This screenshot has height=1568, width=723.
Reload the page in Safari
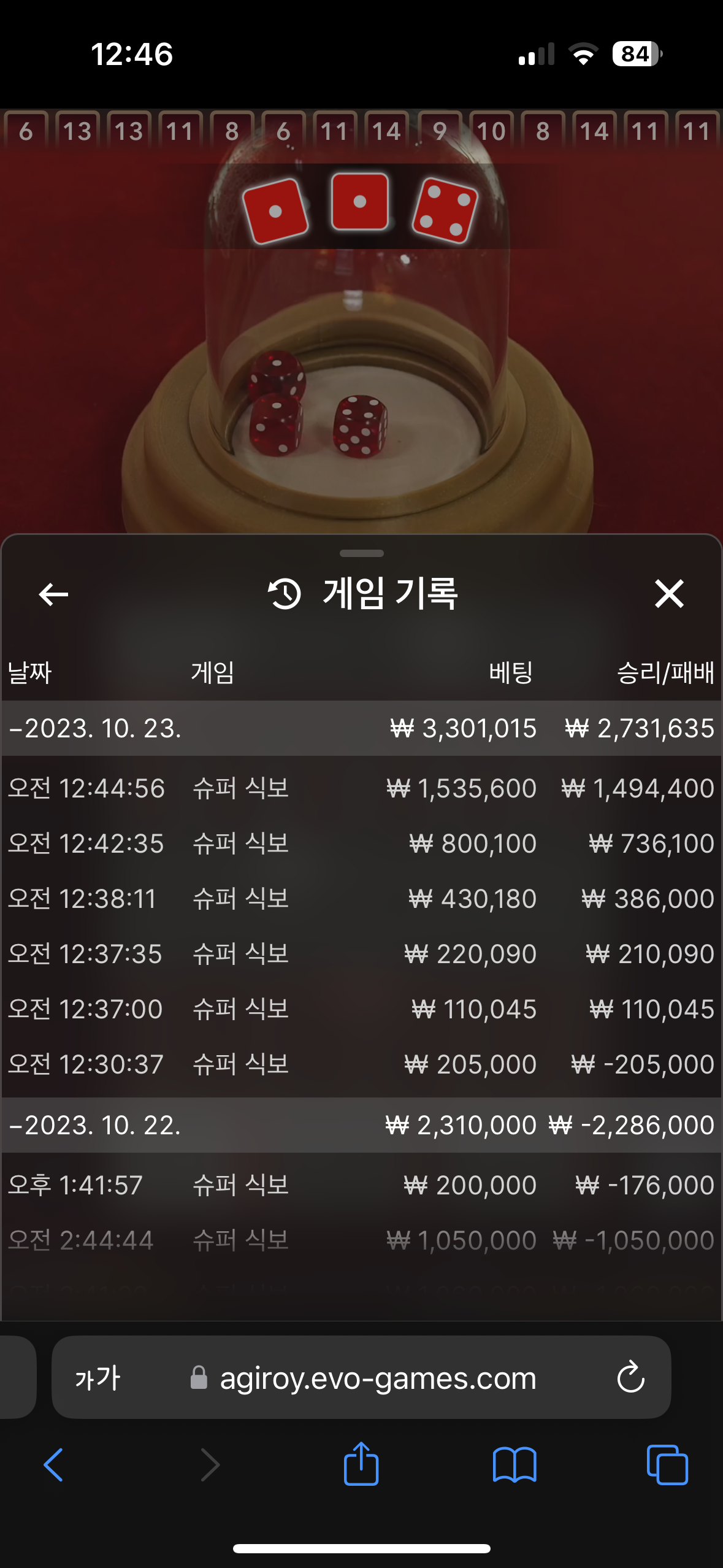pyautogui.click(x=630, y=1378)
